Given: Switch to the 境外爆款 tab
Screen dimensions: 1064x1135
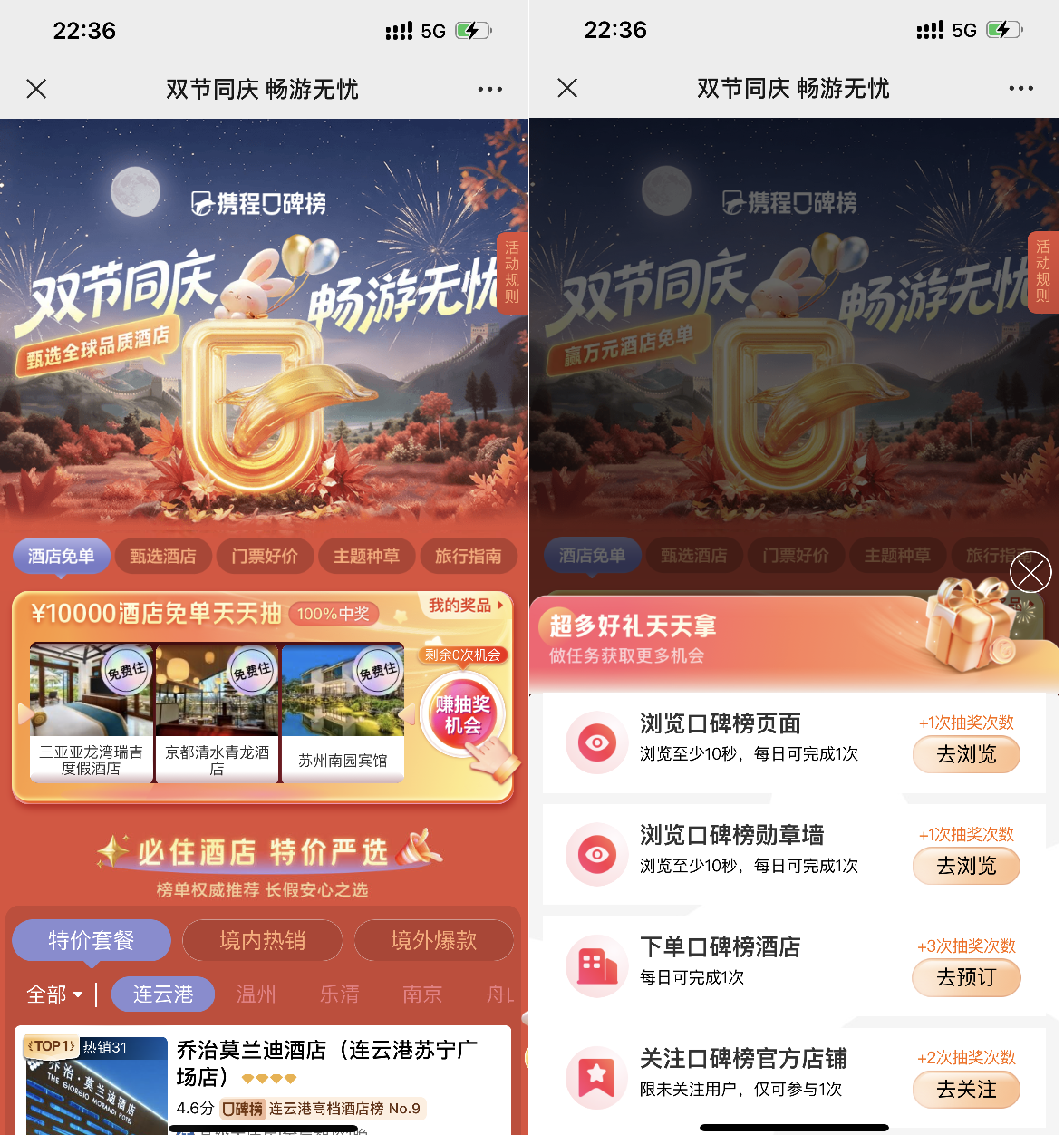Looking at the screenshot, I should pos(433,940).
